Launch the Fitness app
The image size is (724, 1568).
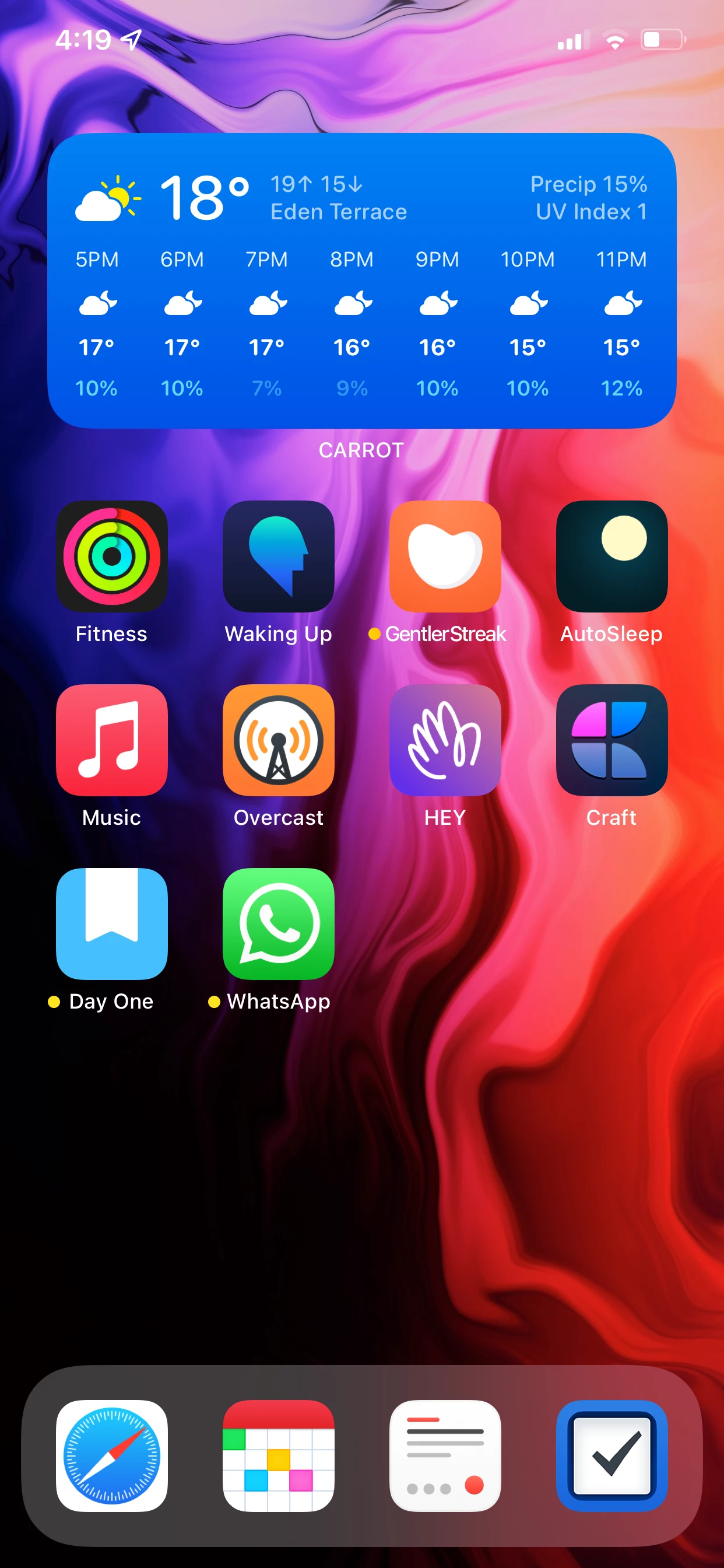112,556
